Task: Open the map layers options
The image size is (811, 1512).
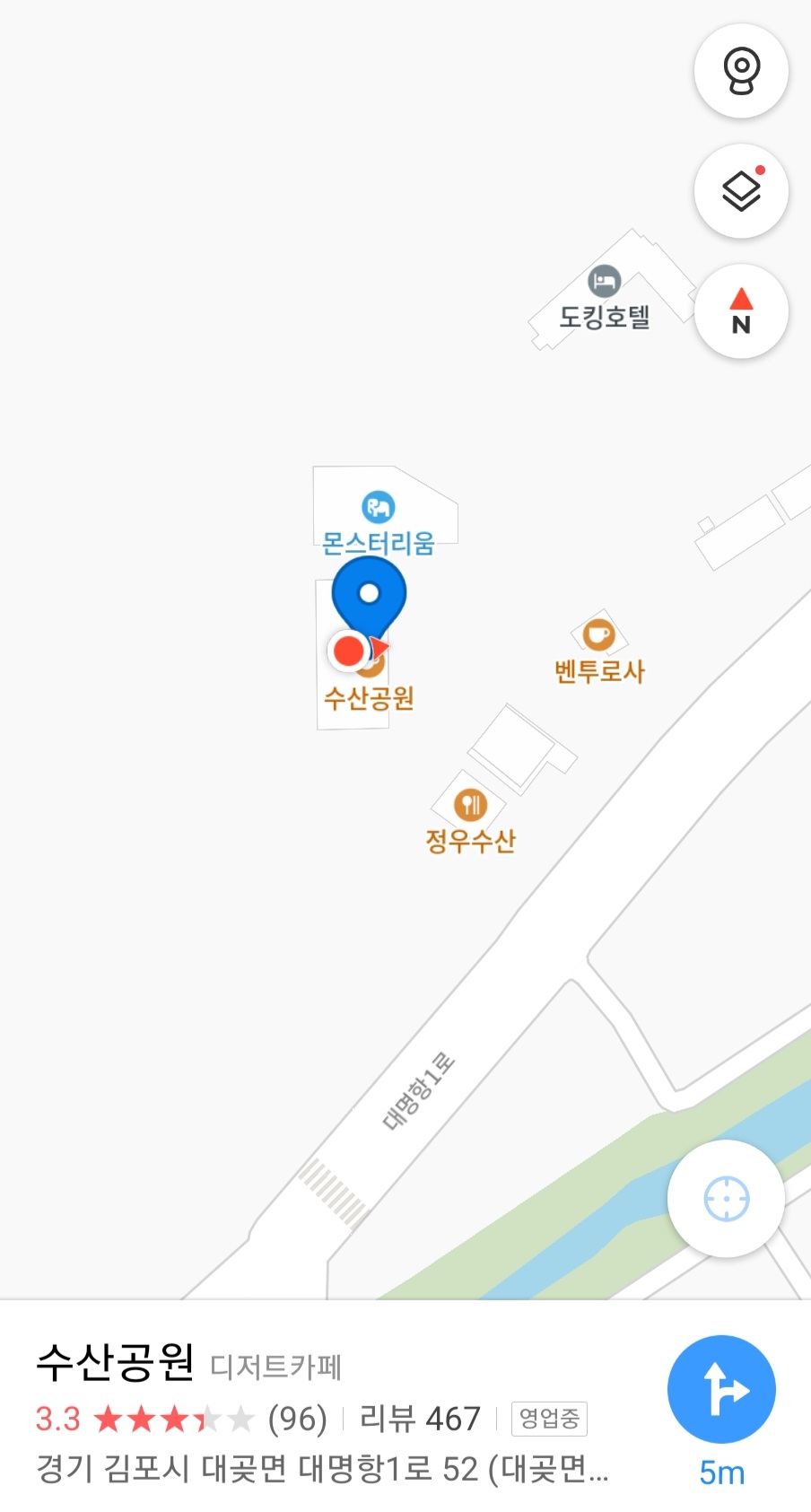Action: click(x=741, y=191)
